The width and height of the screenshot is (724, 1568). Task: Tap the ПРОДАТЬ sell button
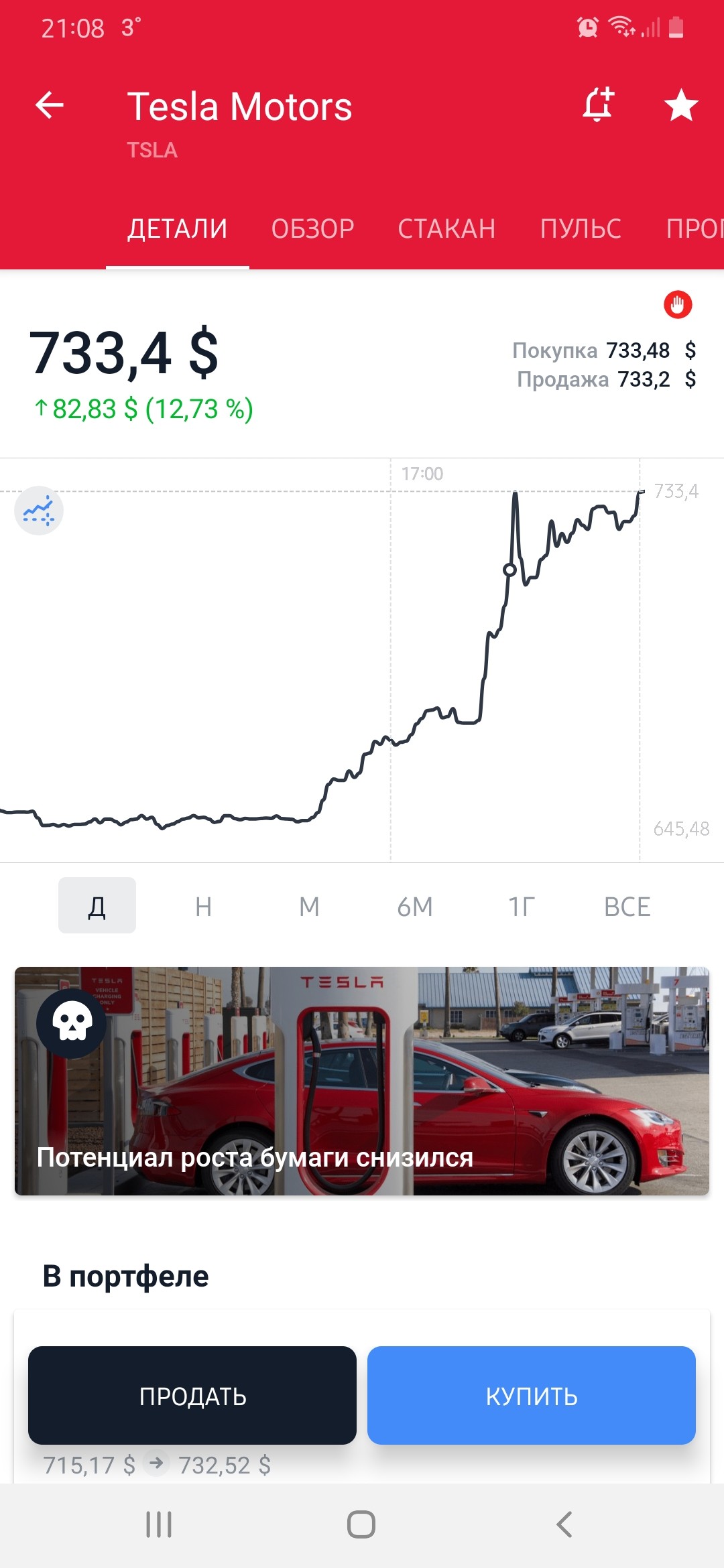coord(192,1396)
